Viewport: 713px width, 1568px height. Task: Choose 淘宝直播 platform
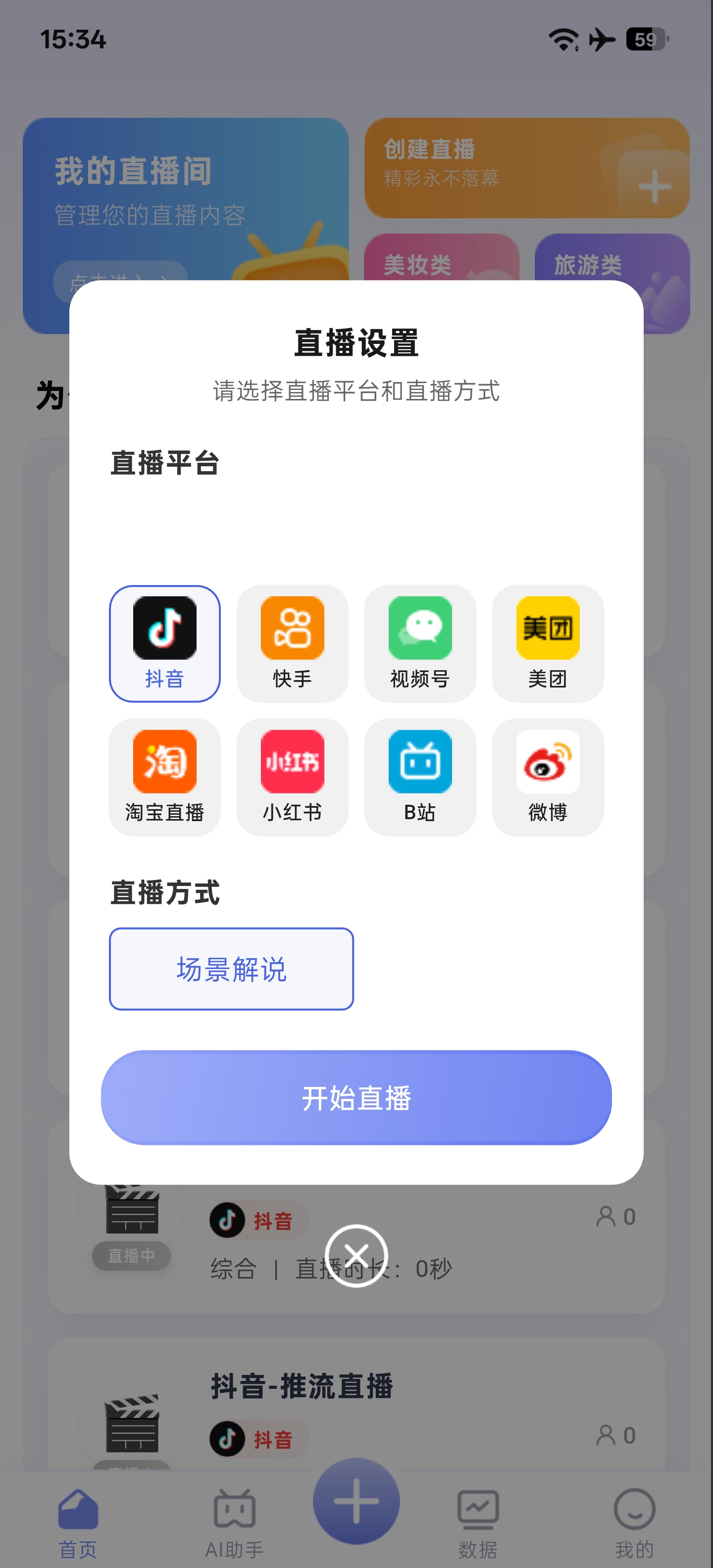click(164, 776)
